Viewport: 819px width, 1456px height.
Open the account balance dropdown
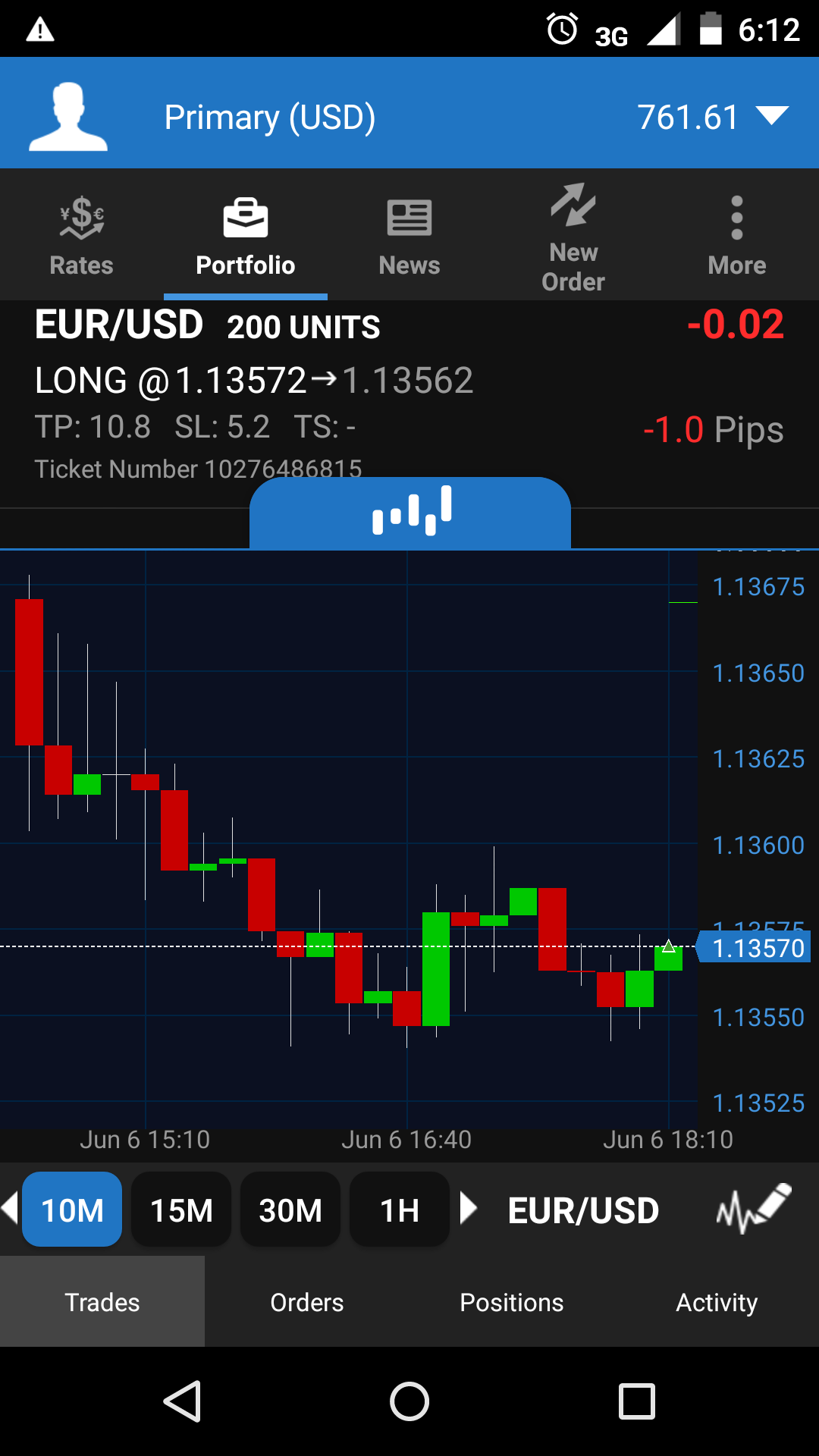click(772, 117)
